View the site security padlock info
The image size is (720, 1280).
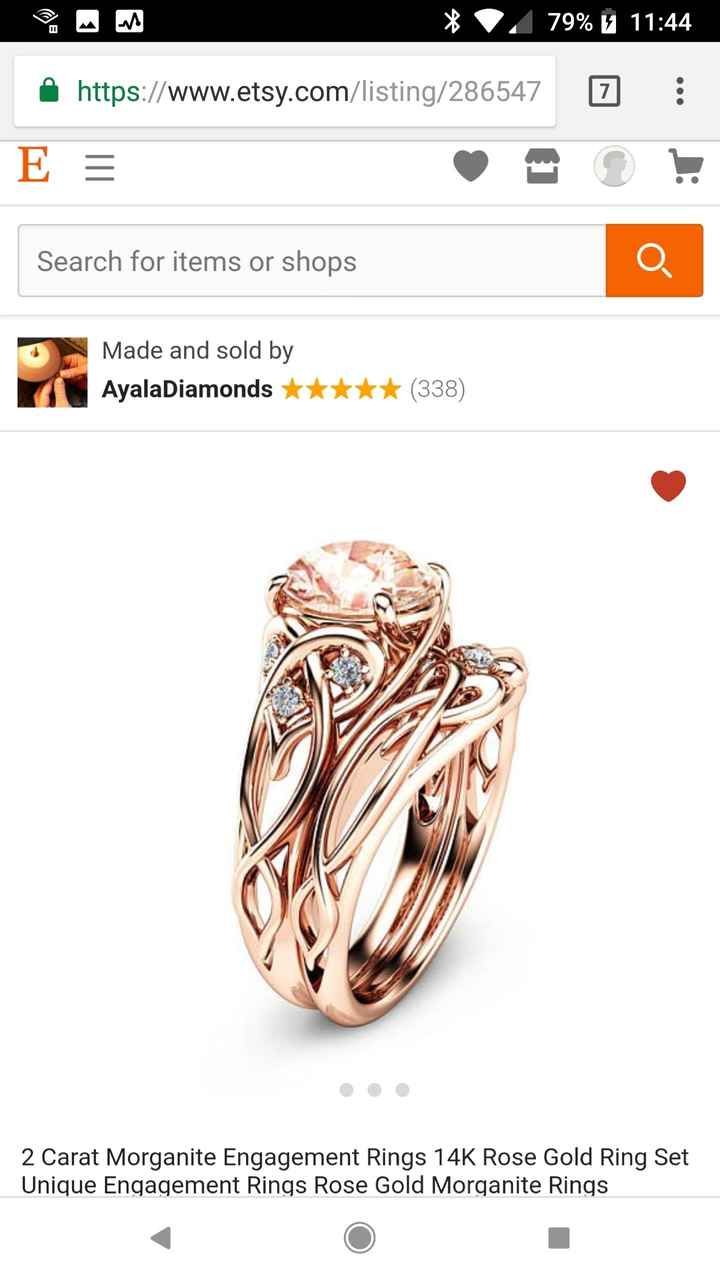pyautogui.click(x=49, y=90)
